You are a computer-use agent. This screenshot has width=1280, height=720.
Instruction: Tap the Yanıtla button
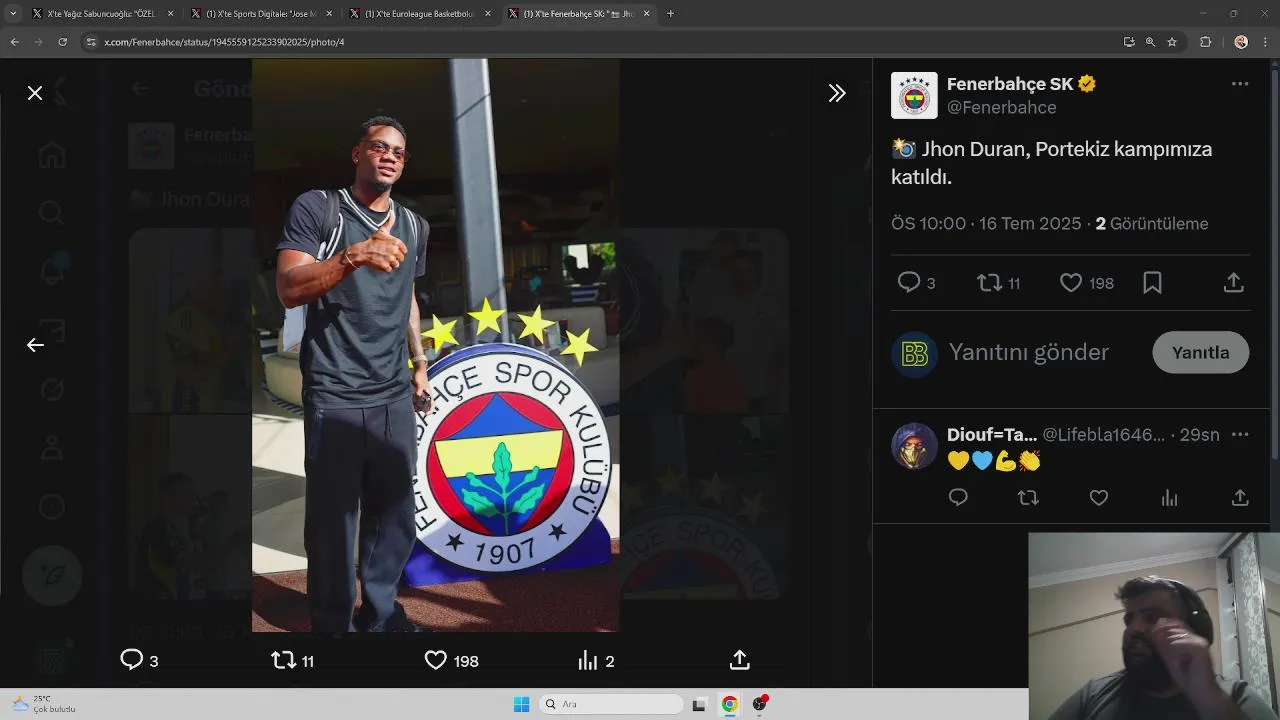click(x=1200, y=352)
